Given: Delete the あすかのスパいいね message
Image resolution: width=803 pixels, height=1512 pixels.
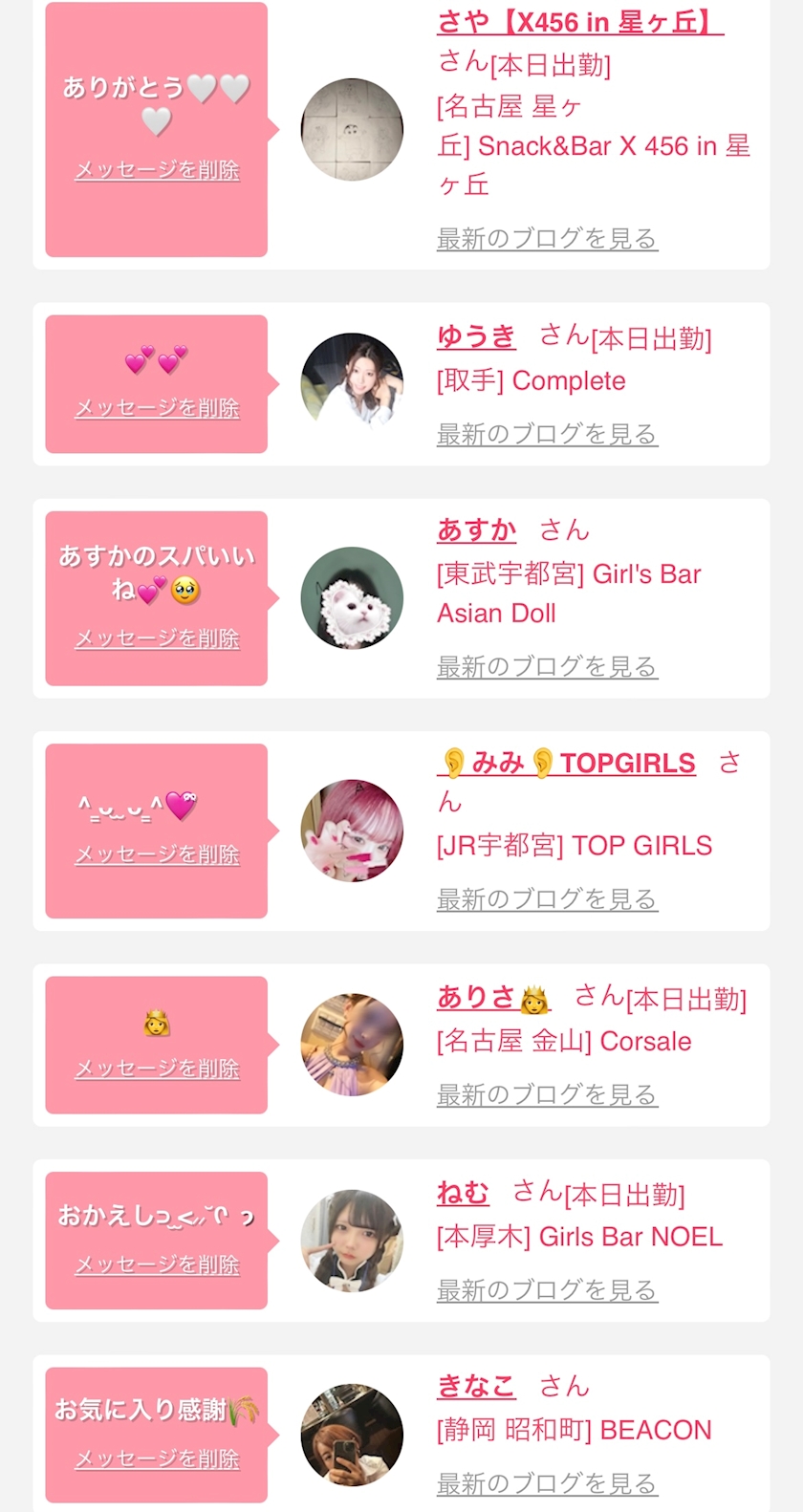Looking at the screenshot, I should pyautogui.click(x=157, y=638).
